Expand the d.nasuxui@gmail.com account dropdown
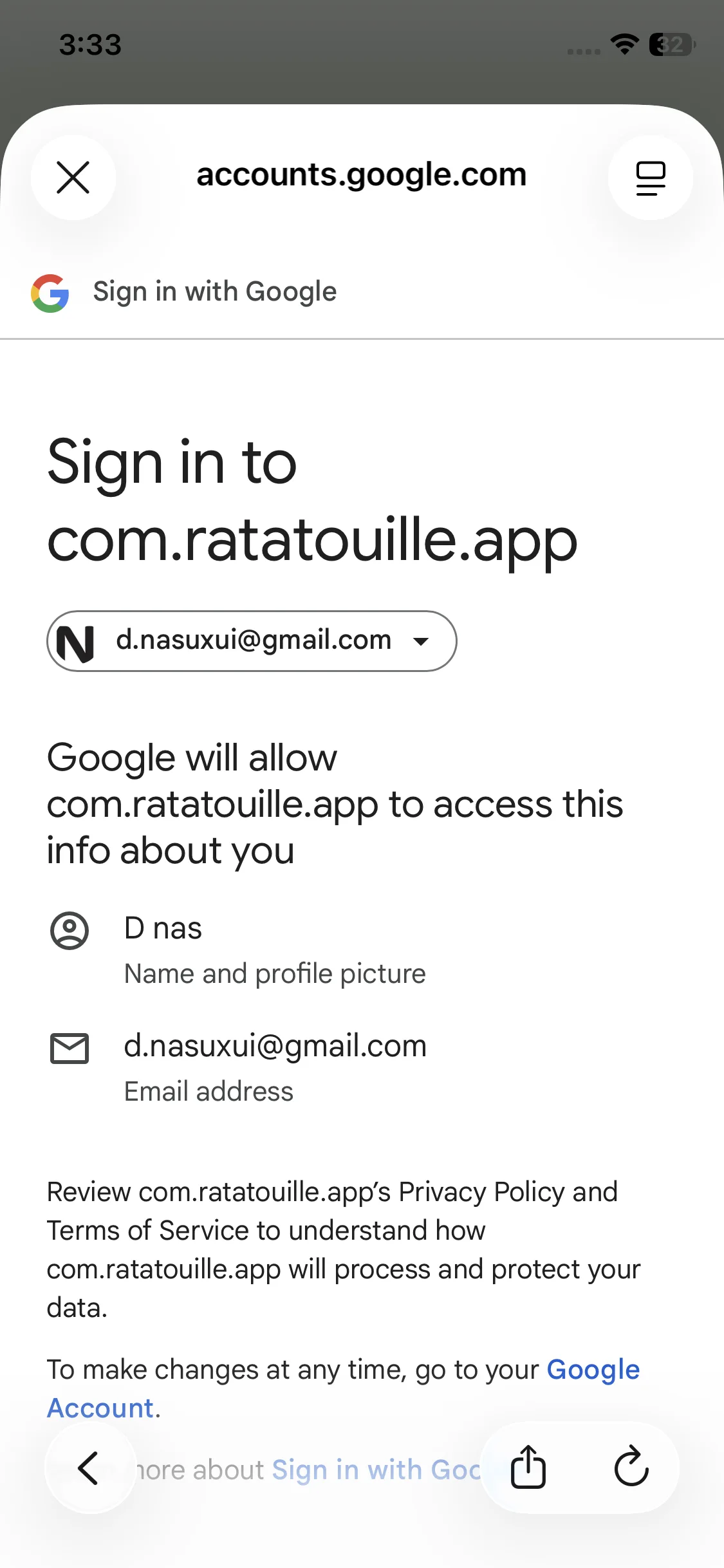Viewport: 724px width, 1568px height. coord(252,641)
